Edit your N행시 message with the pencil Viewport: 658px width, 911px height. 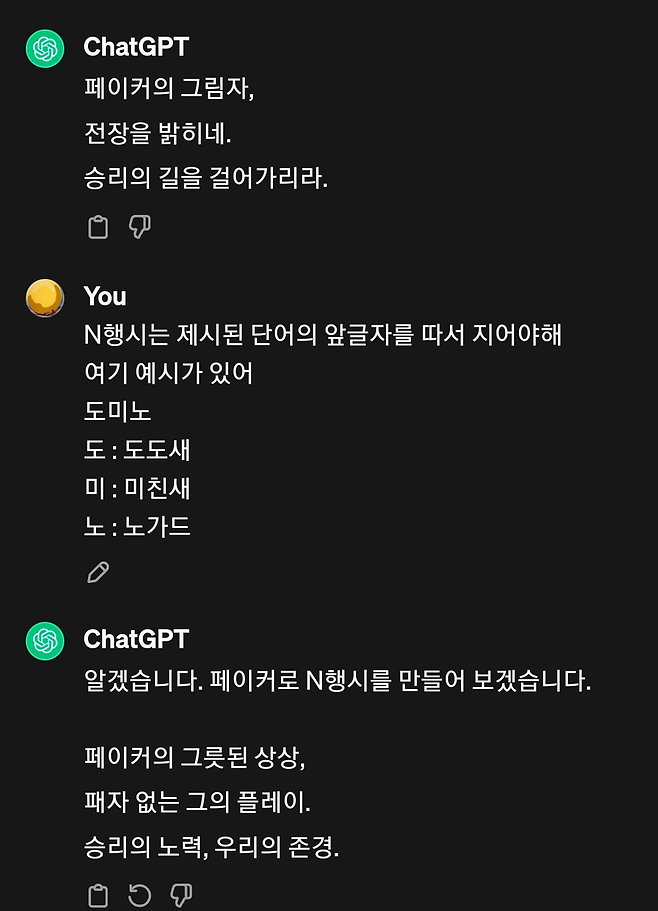[x=97, y=572]
